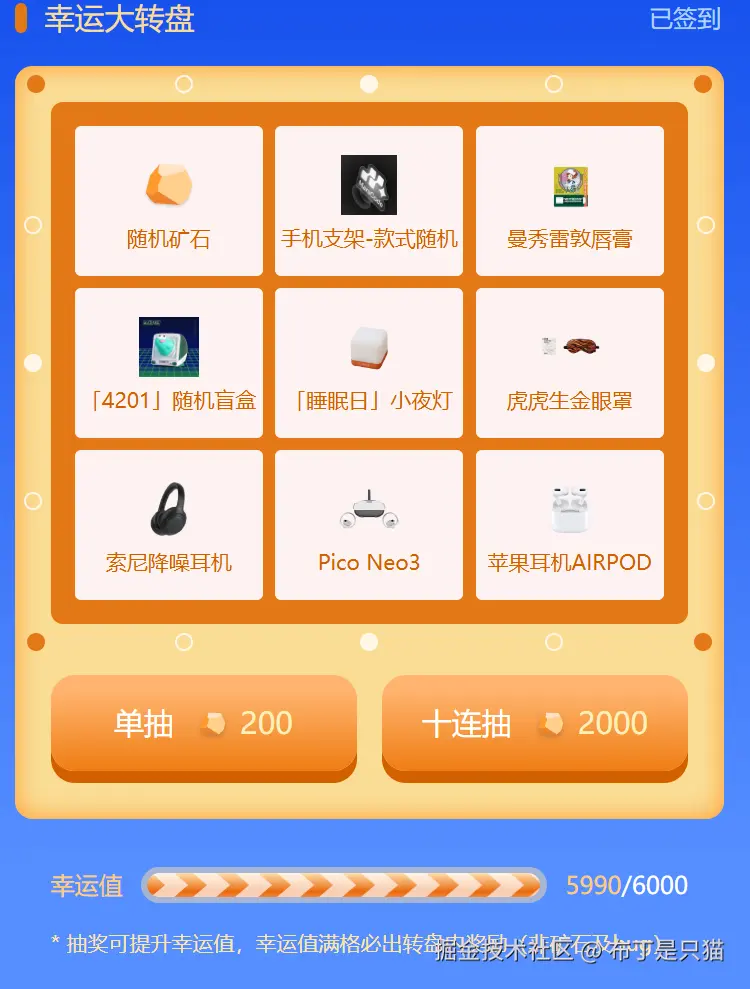Select the Pico Neo3 prize icon
750x989 pixels.
[x=369, y=508]
